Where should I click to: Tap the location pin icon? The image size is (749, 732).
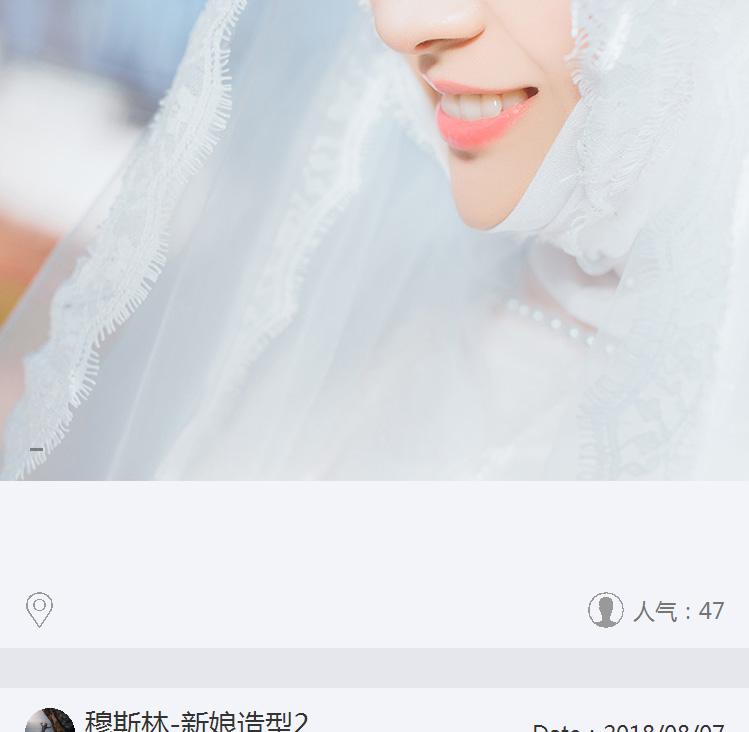click(x=39, y=609)
